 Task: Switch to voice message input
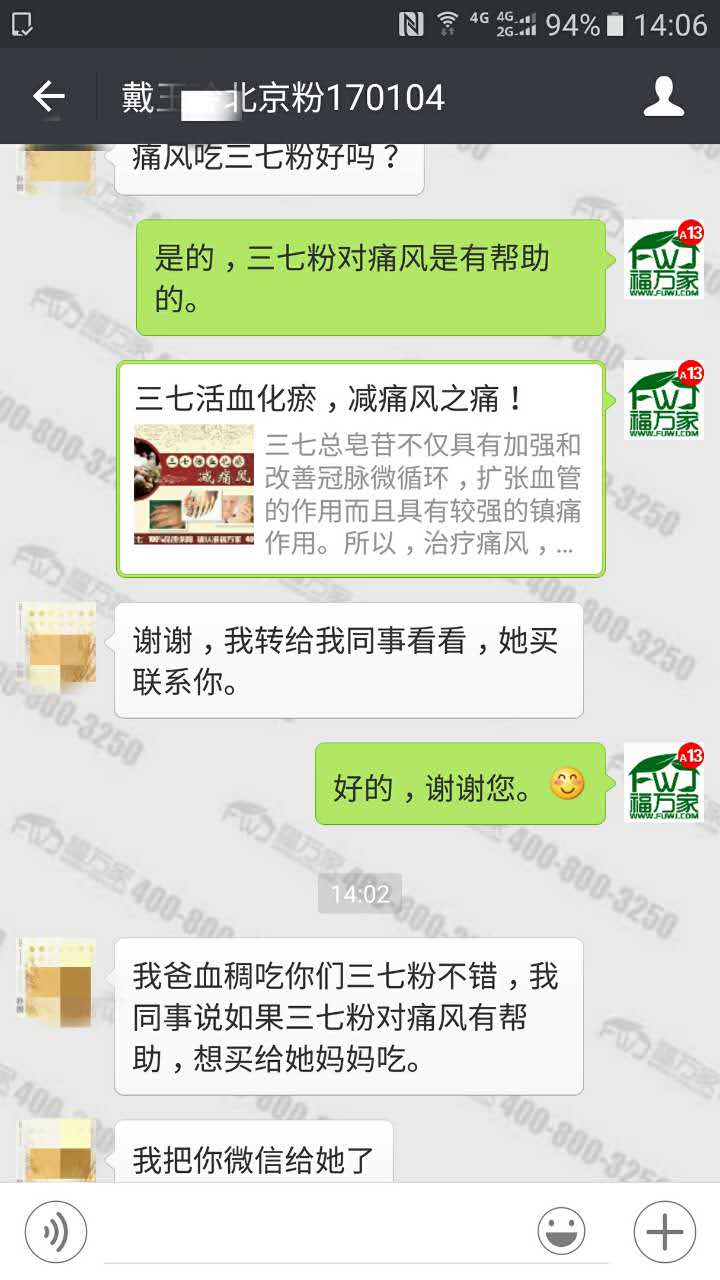pyautogui.click(x=56, y=1231)
